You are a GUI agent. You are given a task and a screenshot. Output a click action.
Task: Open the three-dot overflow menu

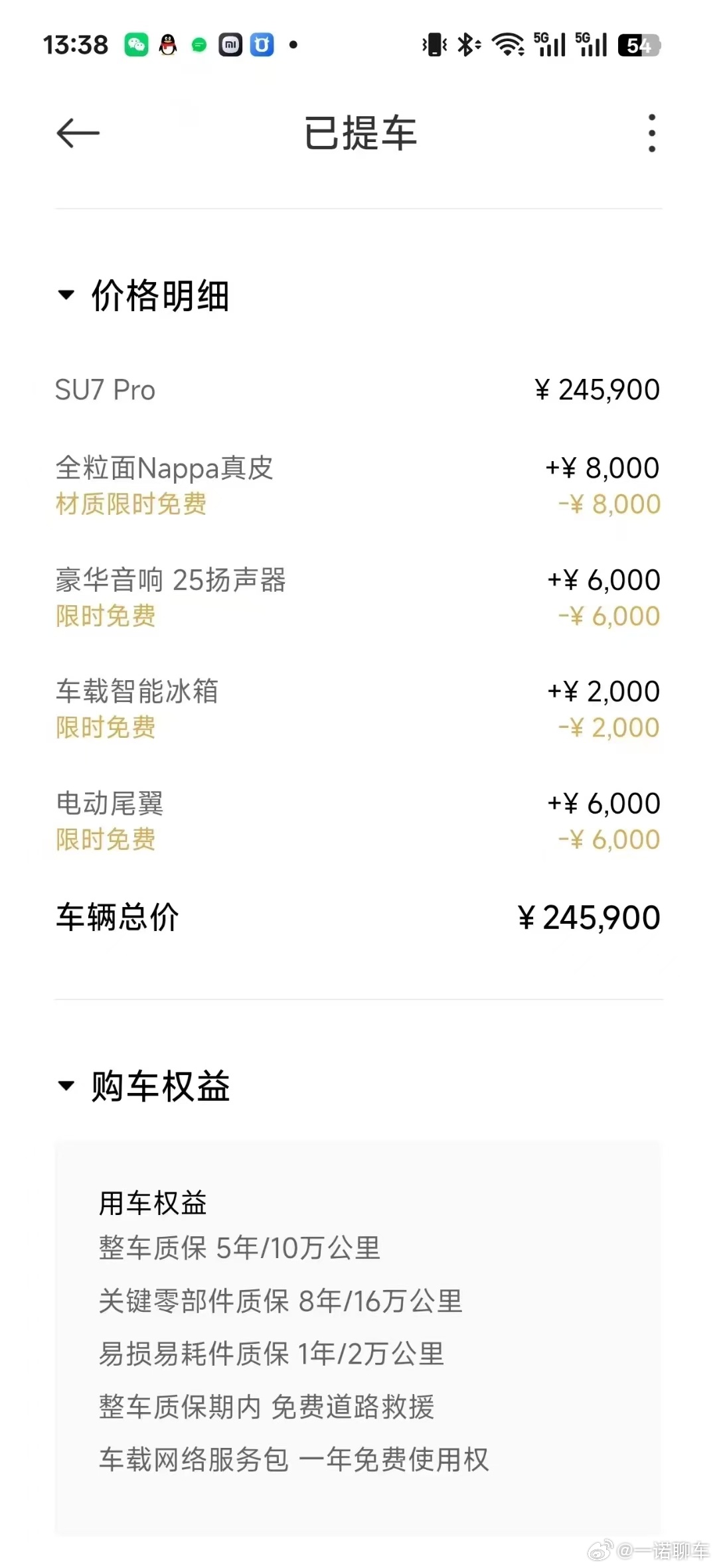click(652, 133)
